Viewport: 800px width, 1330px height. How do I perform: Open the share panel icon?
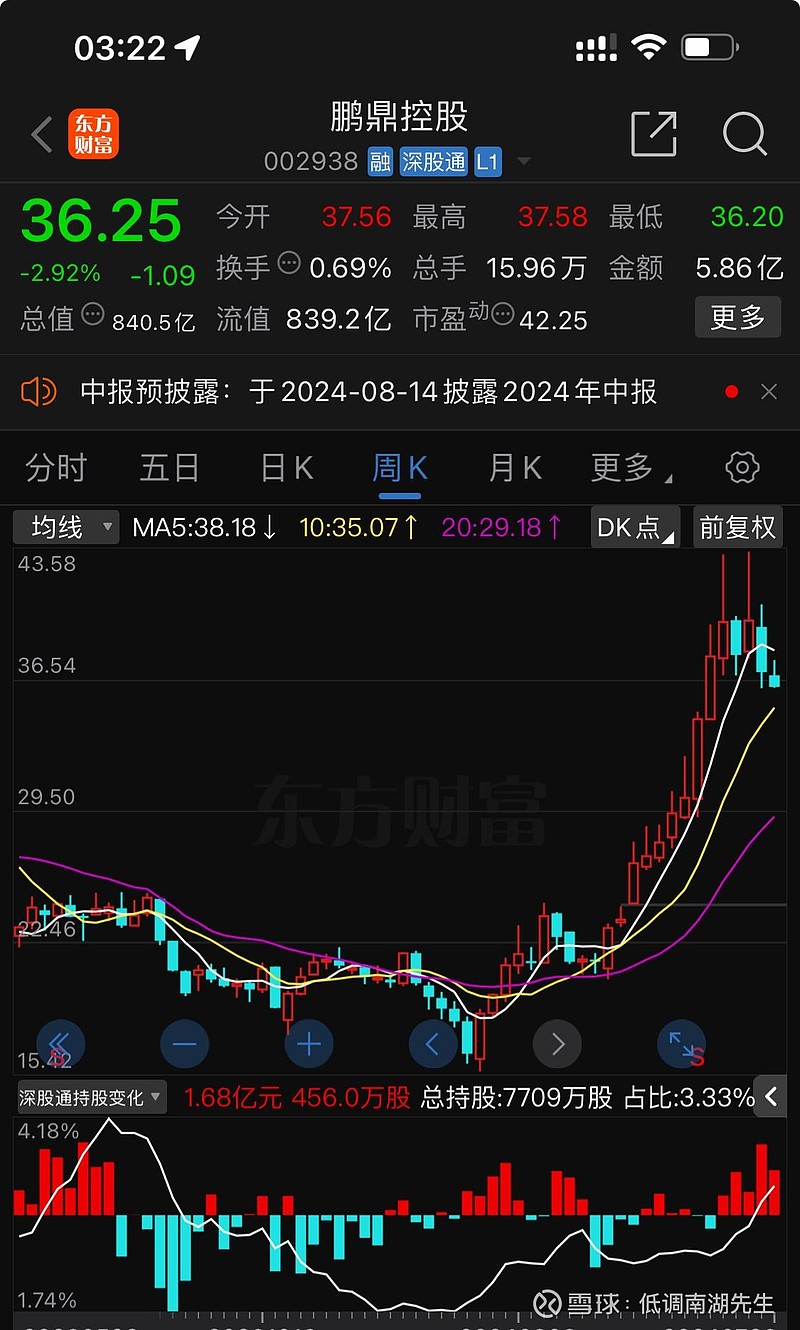[x=655, y=134]
